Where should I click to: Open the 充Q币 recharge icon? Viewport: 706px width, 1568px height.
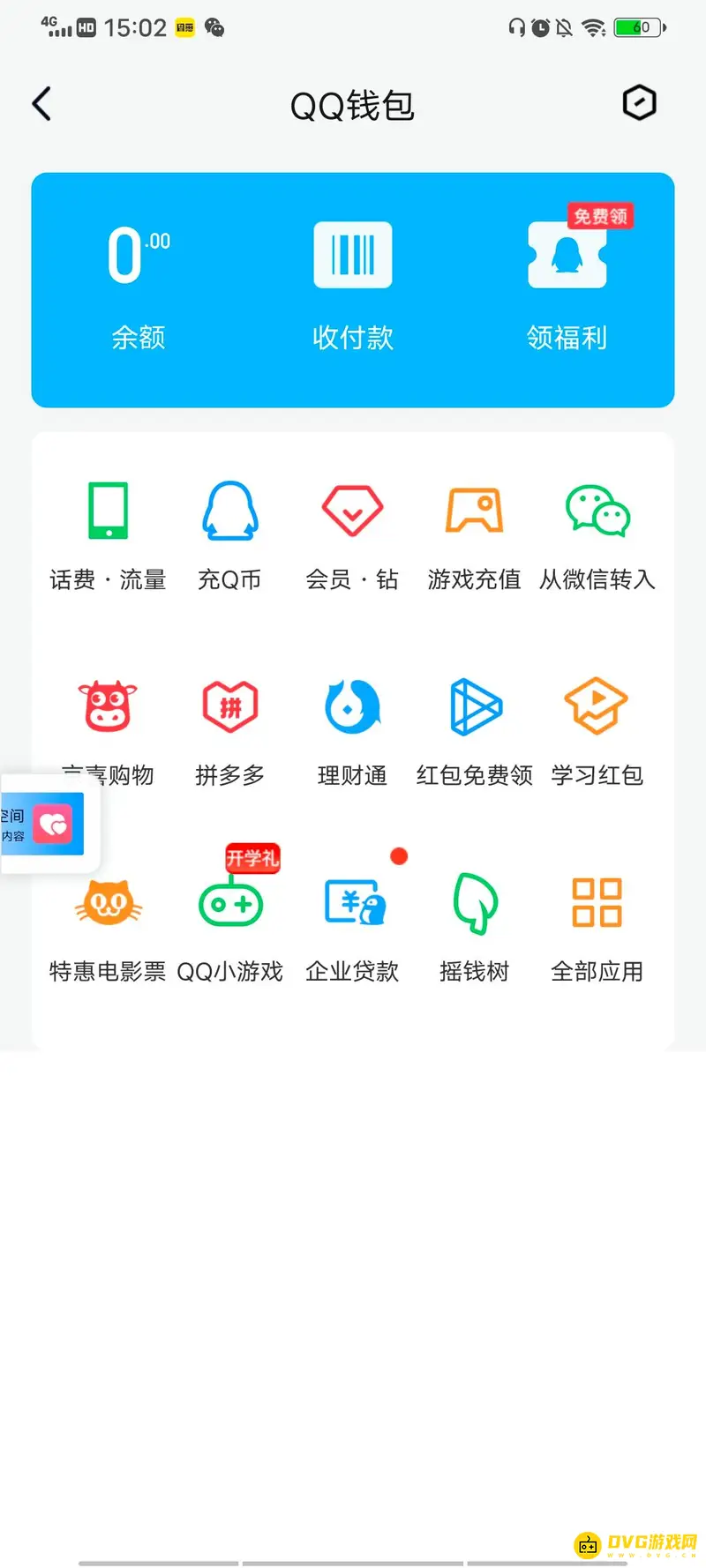click(230, 510)
